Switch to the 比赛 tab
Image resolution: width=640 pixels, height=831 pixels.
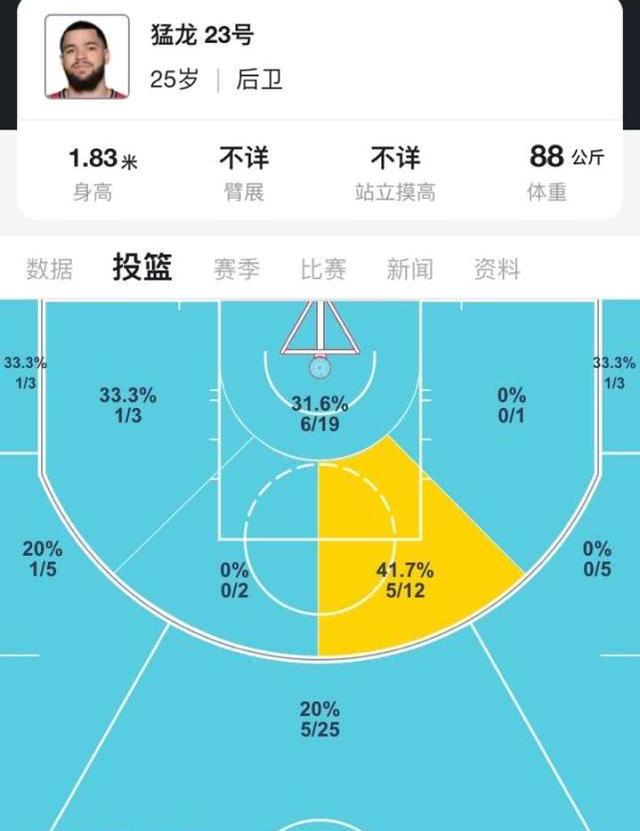(x=323, y=268)
